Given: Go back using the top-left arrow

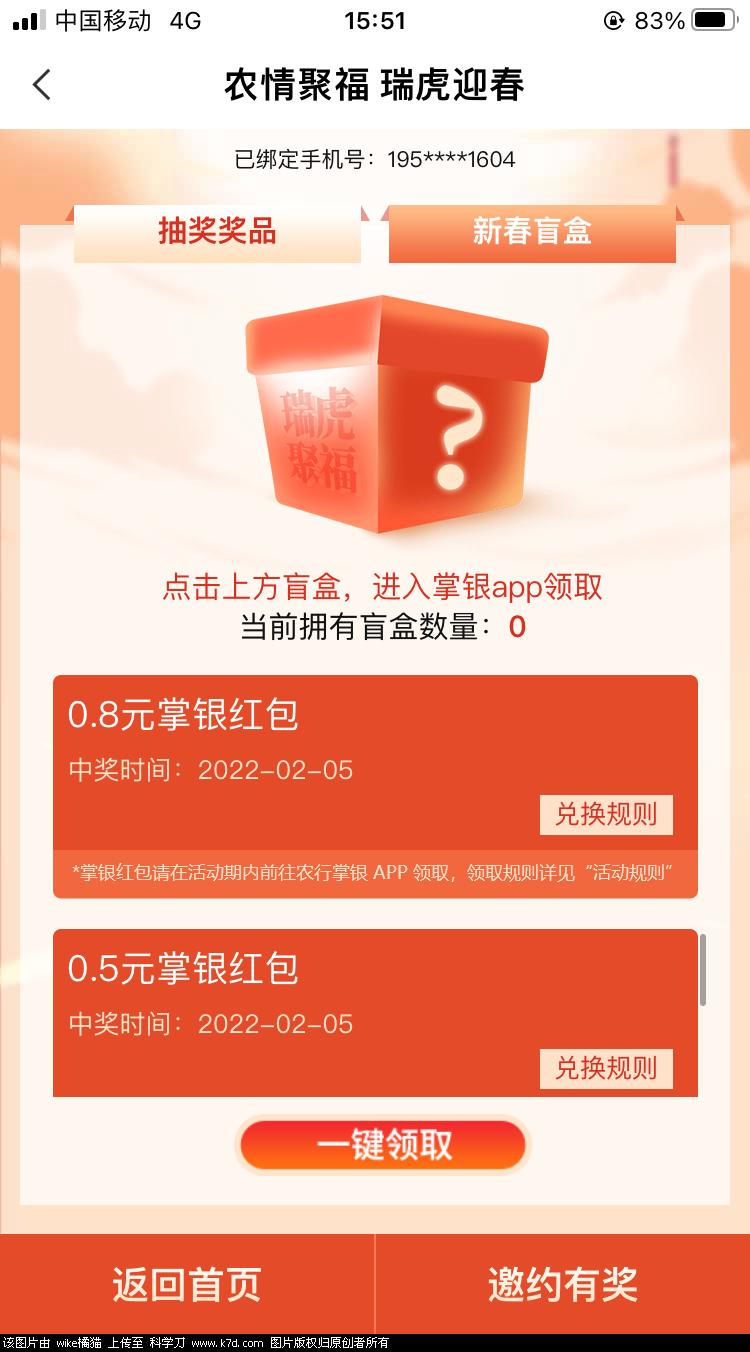Looking at the screenshot, I should point(41,85).
